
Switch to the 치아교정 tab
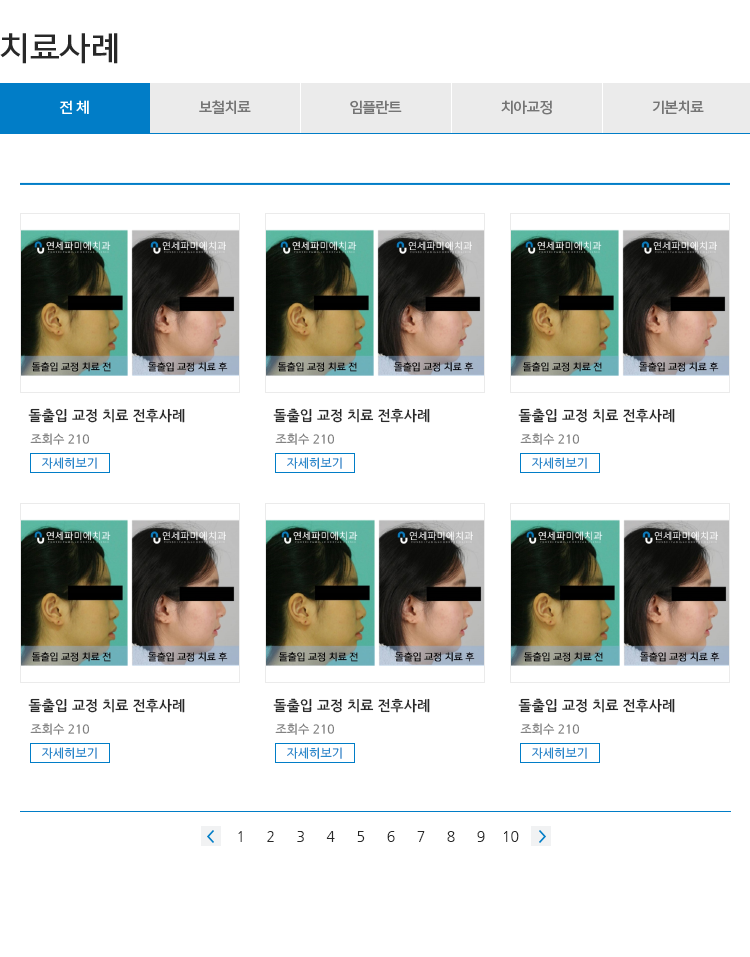pos(527,108)
